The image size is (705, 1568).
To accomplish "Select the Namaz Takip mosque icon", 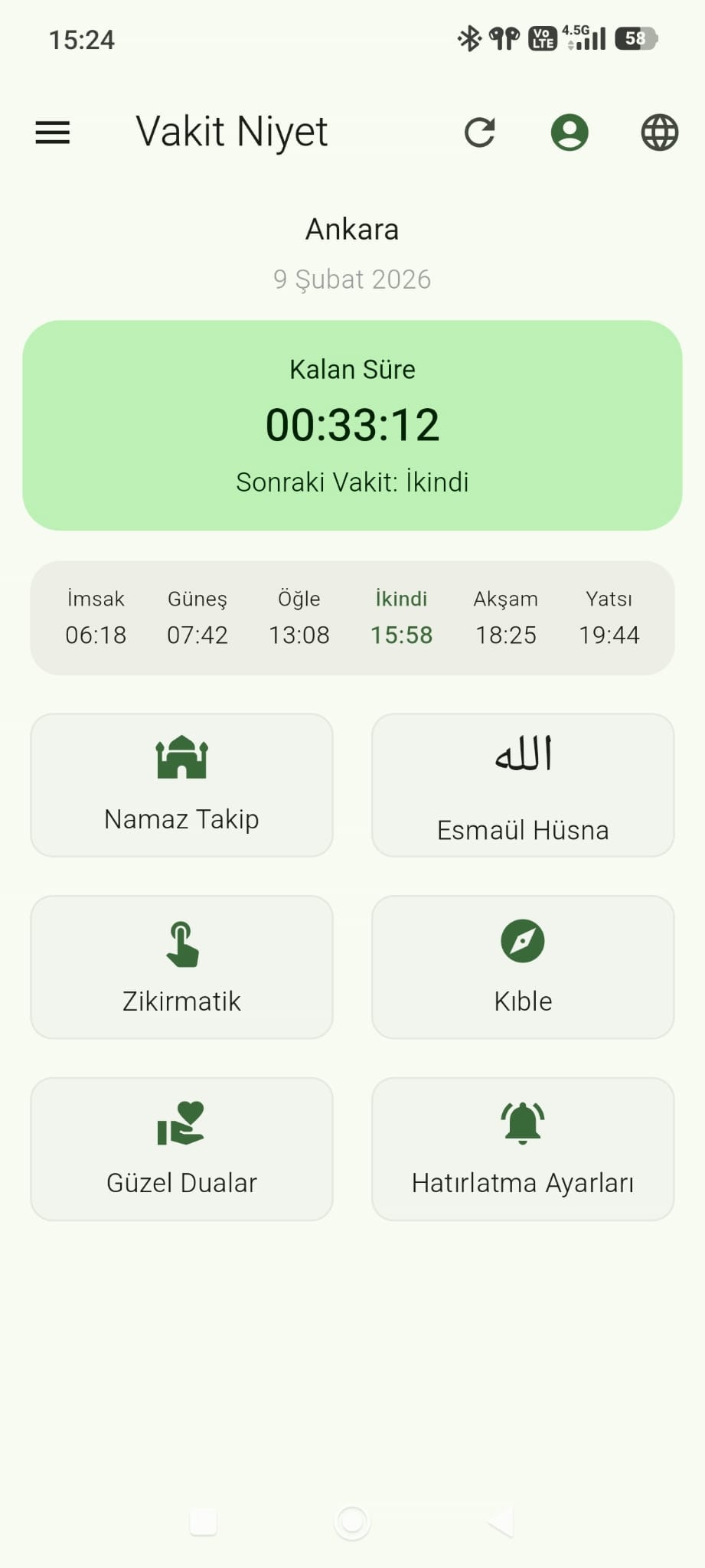I will (x=181, y=756).
